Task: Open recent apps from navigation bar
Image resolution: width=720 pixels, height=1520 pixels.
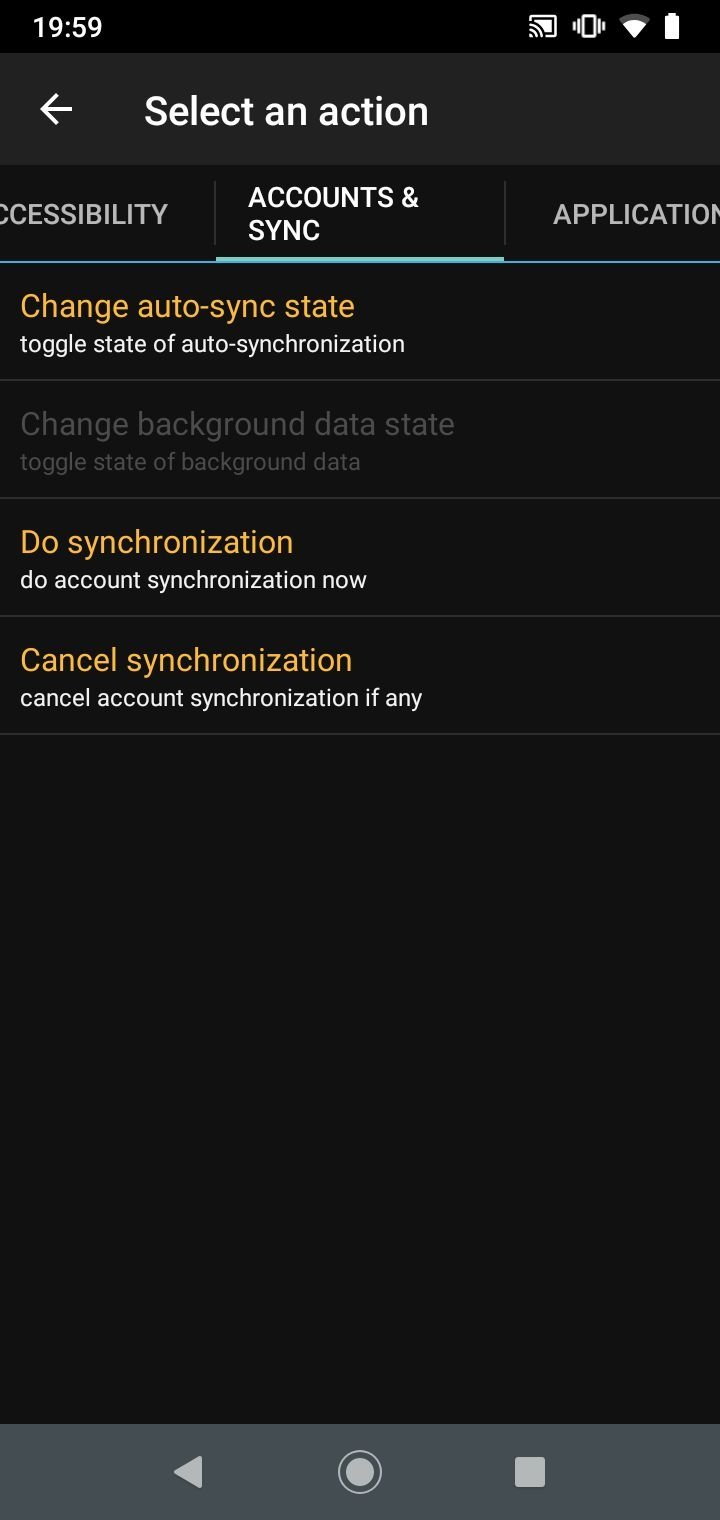Action: coord(529,1472)
